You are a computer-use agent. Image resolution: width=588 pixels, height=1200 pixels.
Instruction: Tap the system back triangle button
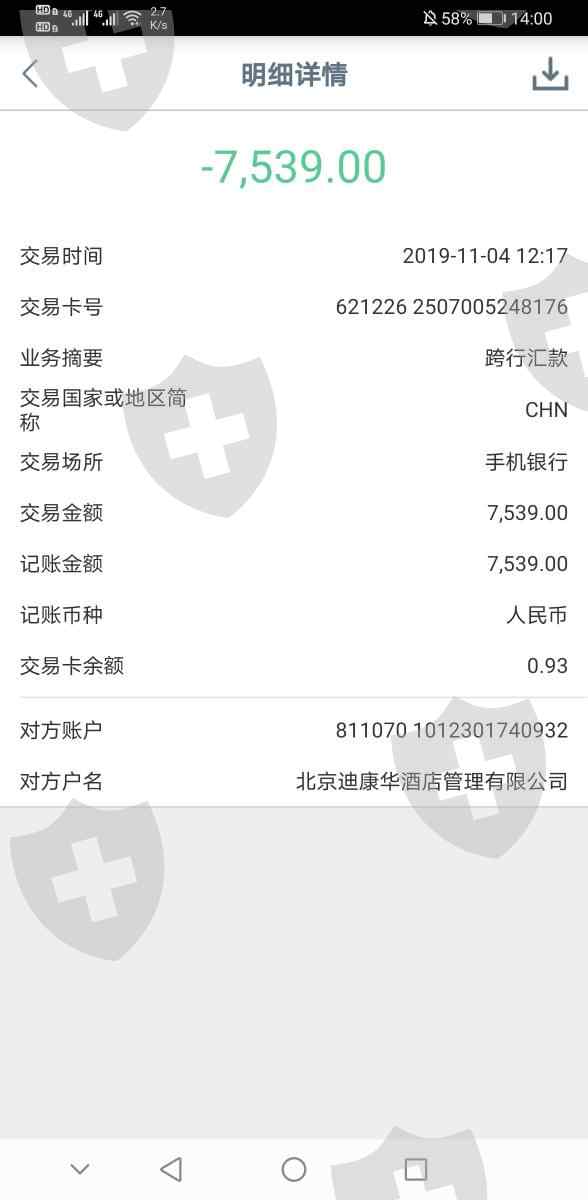click(x=171, y=1168)
